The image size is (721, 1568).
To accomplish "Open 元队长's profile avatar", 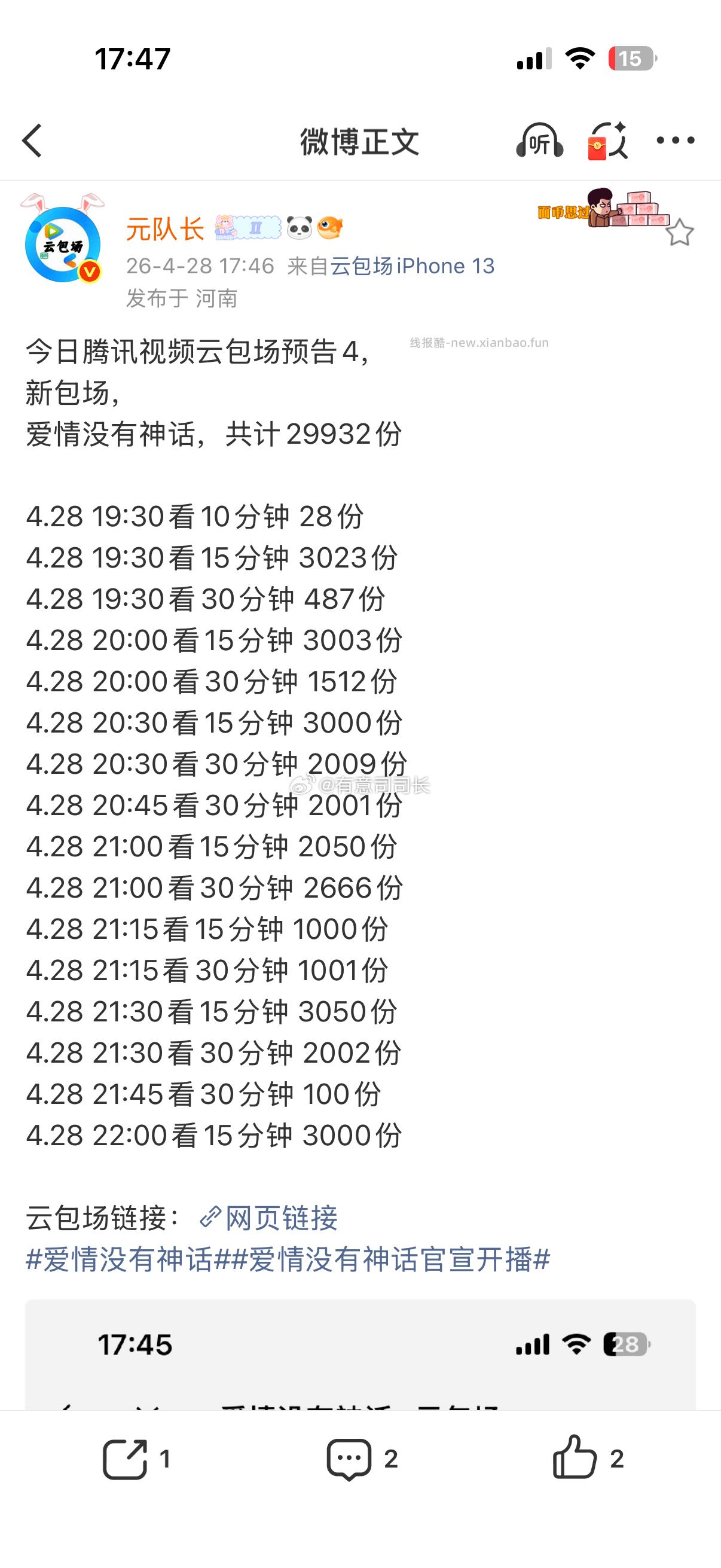I will [63, 243].
